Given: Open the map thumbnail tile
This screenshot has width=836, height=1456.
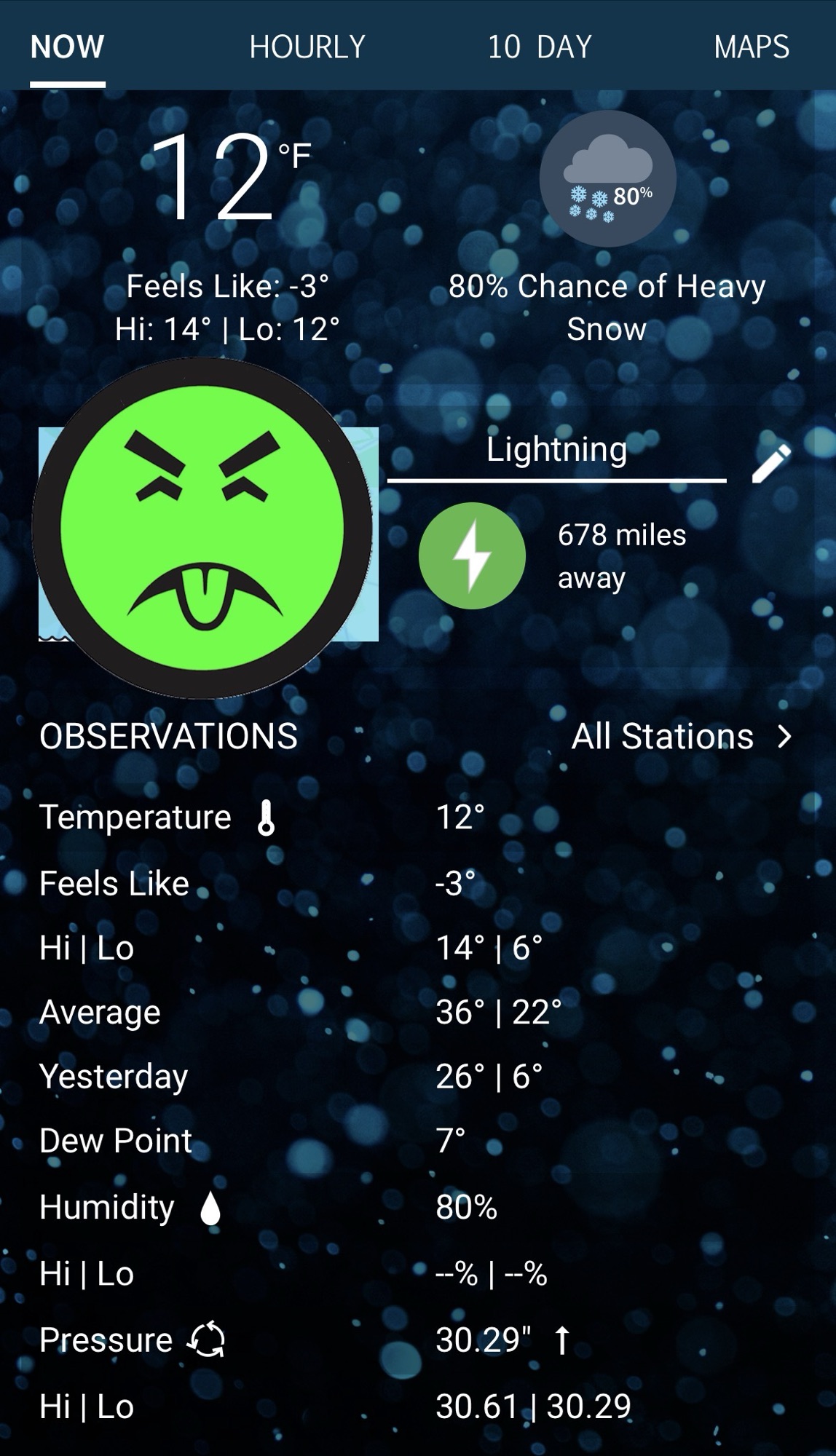Looking at the screenshot, I should (x=208, y=534).
